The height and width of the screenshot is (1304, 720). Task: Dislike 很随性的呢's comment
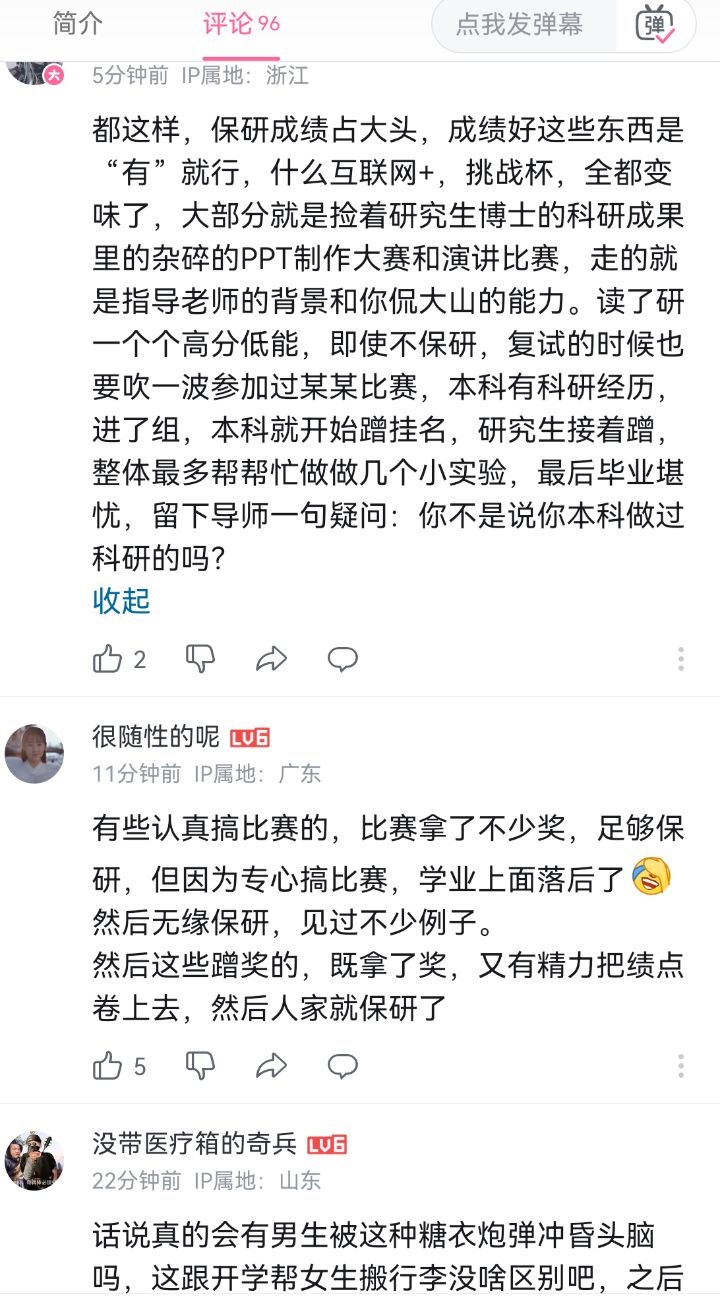click(x=201, y=1066)
